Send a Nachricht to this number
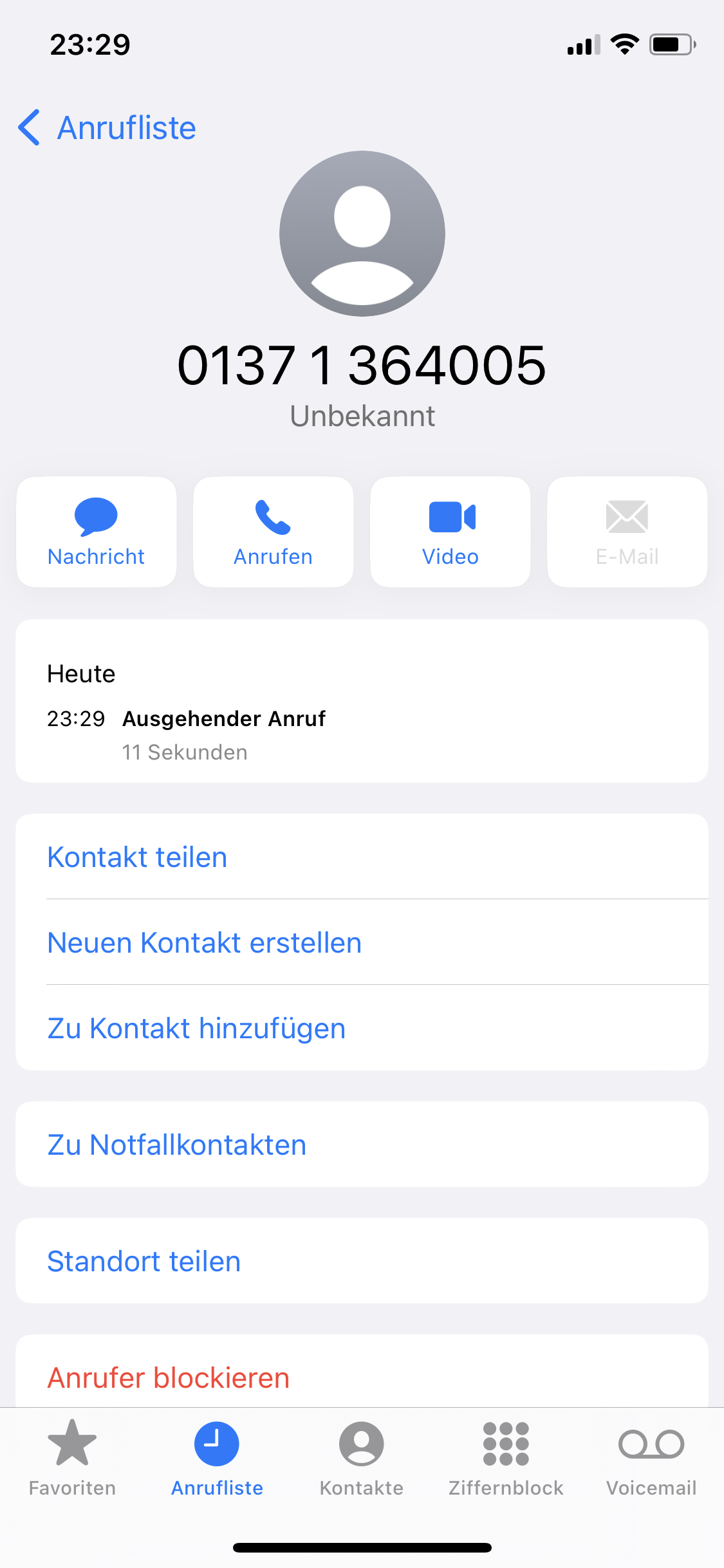The height and width of the screenshot is (1568, 724). pos(97,532)
